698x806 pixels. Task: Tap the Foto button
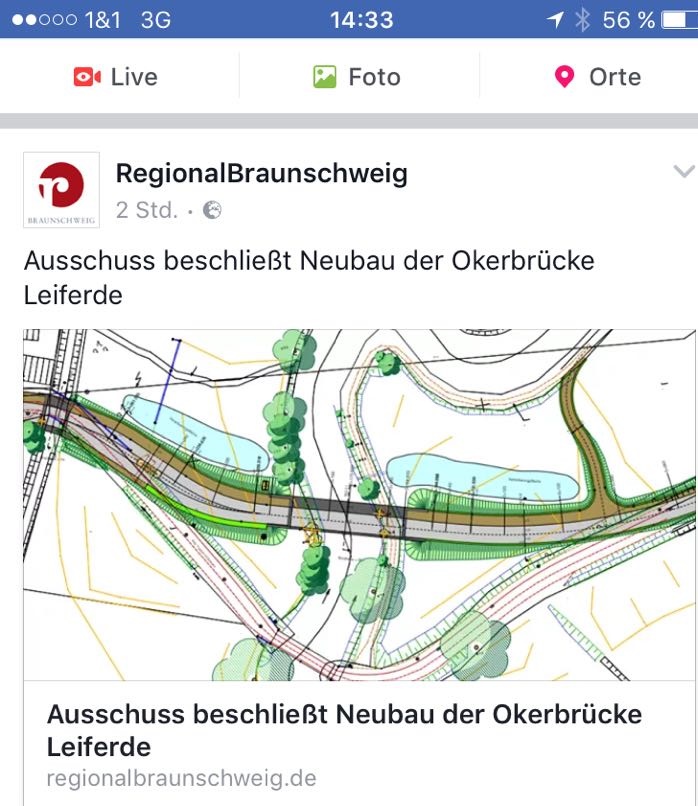click(357, 77)
